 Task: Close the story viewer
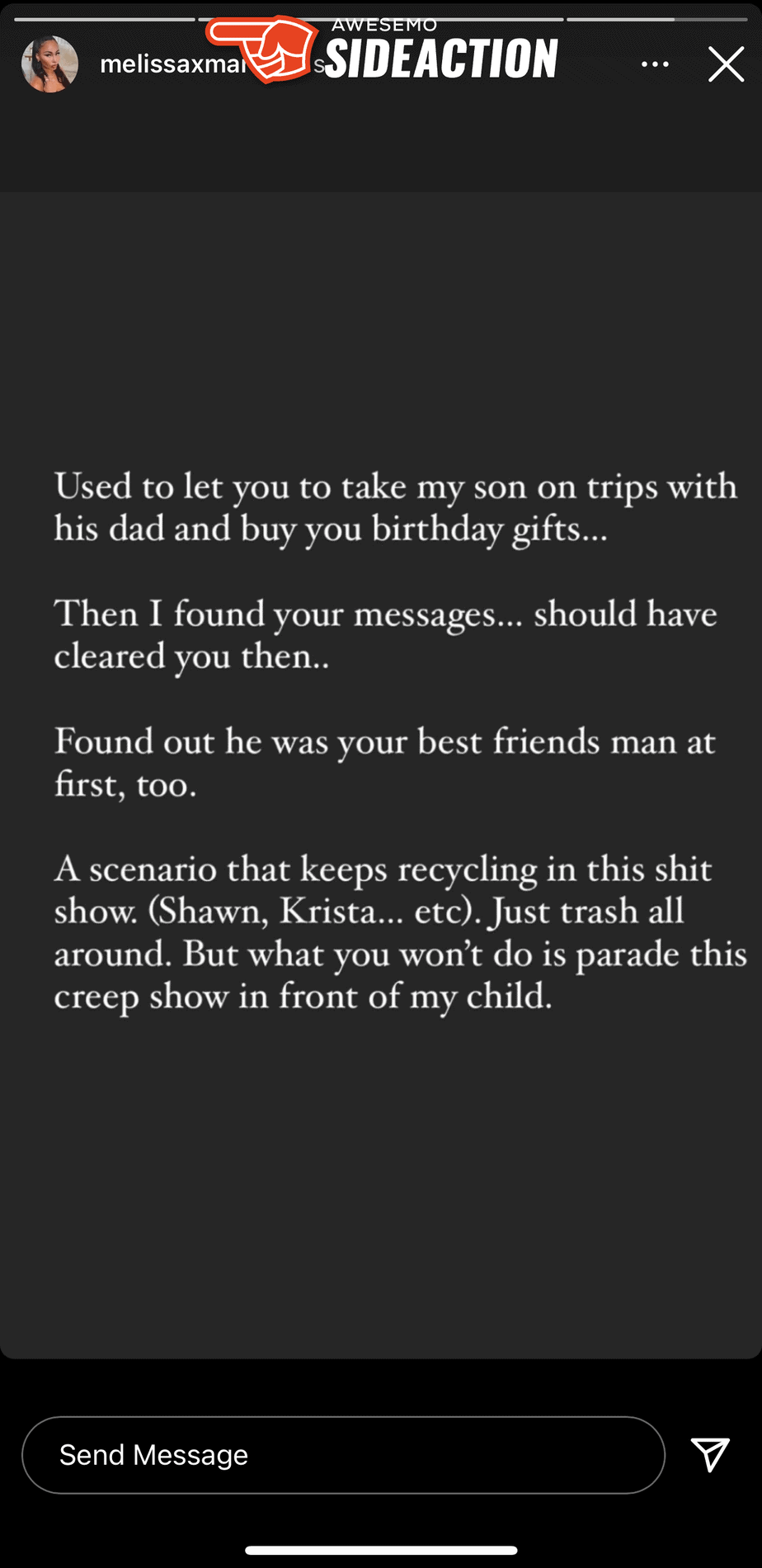[726, 64]
